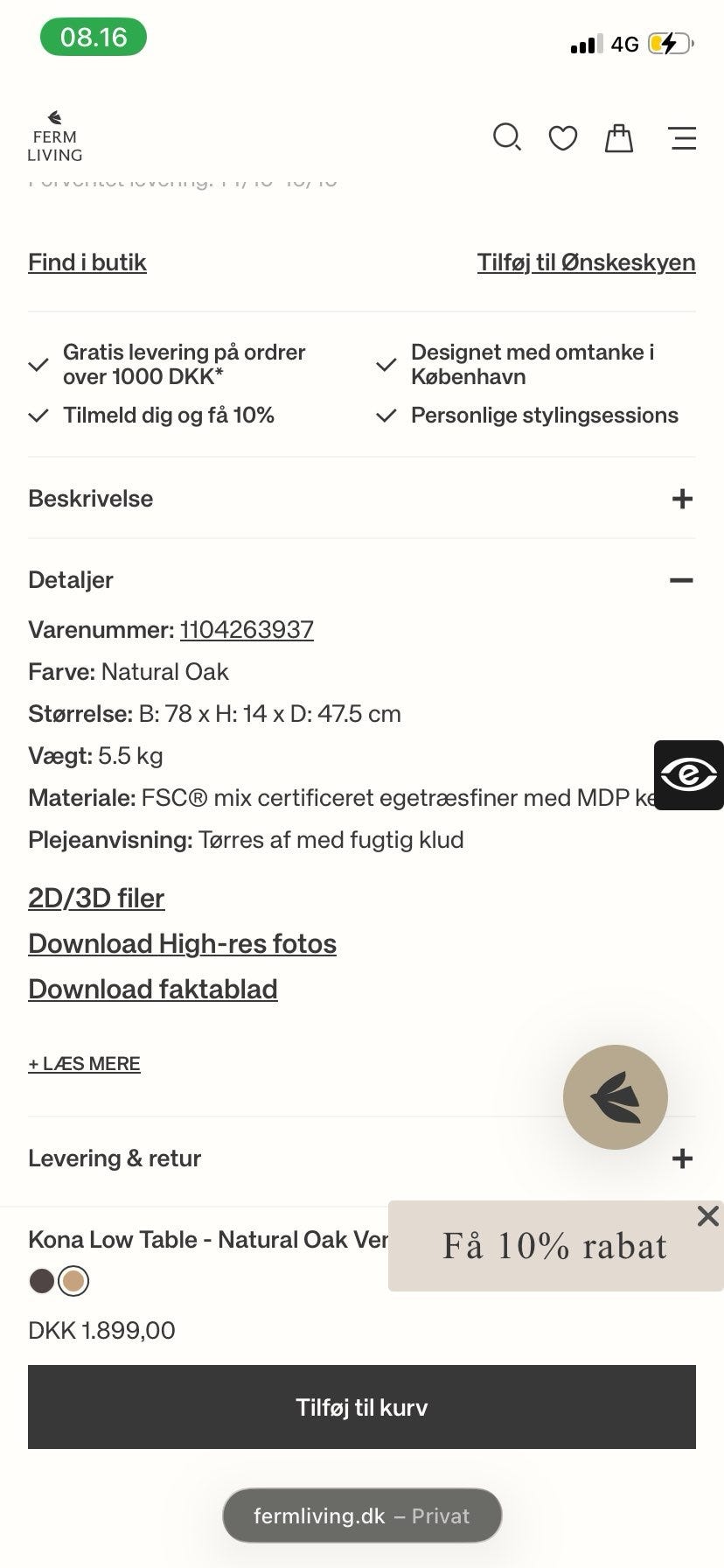Dismiss the Få 10% rabat banner
Screen dimensions: 724x1568
[708, 1216]
